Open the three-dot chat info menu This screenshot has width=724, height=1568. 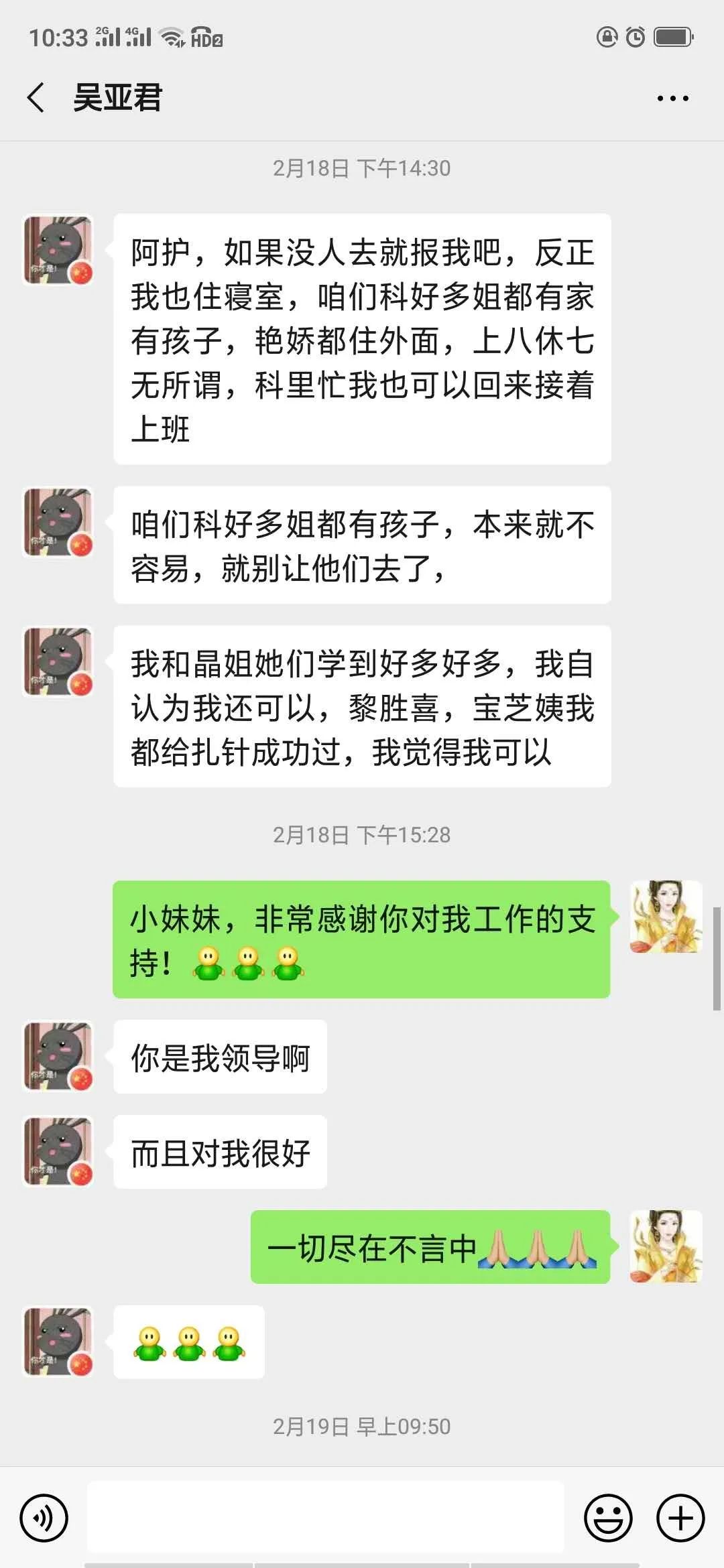point(672,99)
